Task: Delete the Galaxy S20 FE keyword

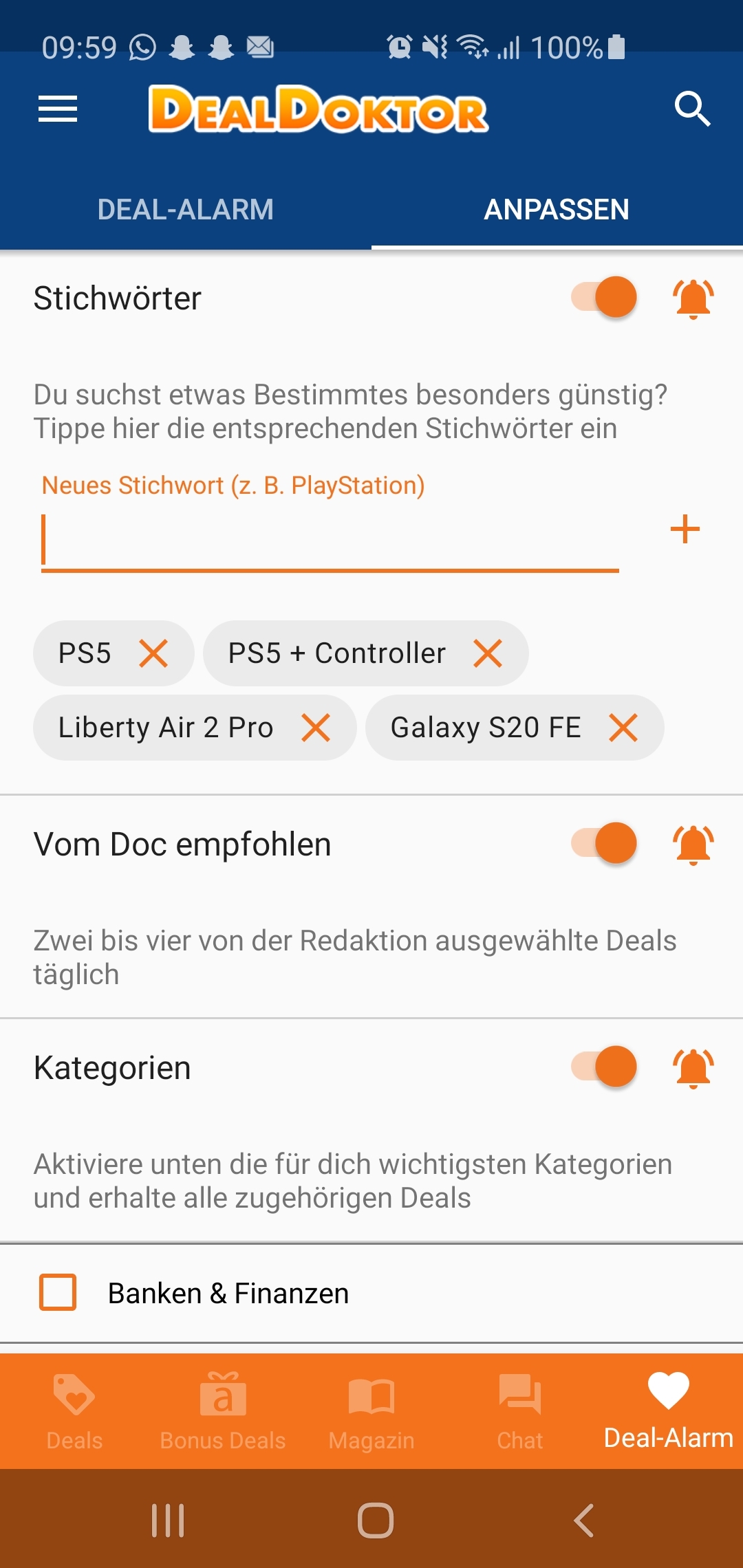Action: (x=623, y=727)
